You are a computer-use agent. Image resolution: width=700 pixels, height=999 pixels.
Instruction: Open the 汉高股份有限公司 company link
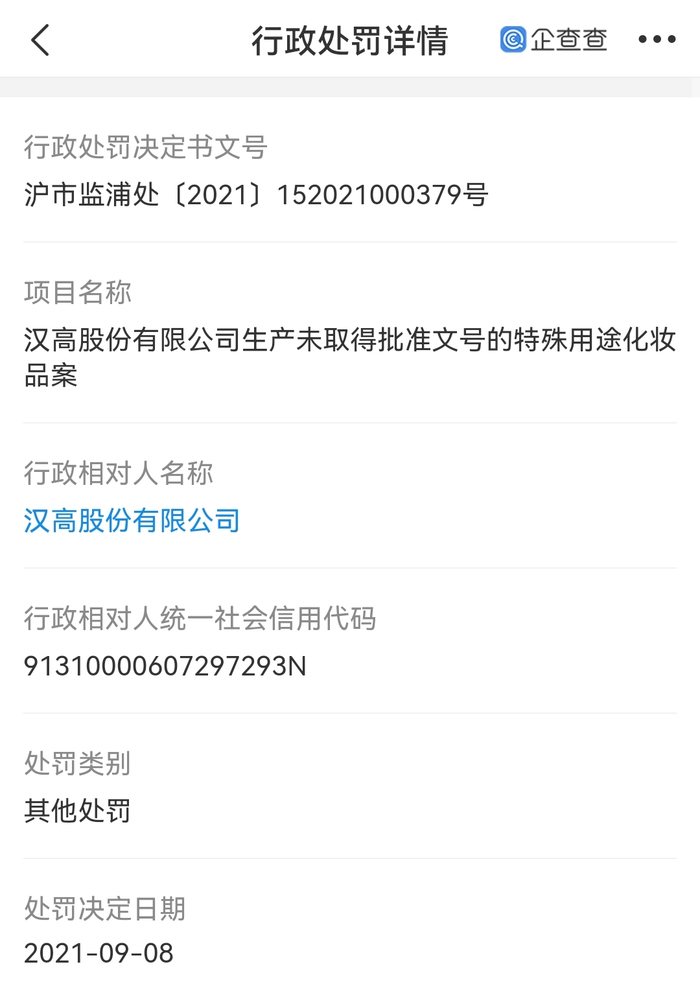click(132, 521)
